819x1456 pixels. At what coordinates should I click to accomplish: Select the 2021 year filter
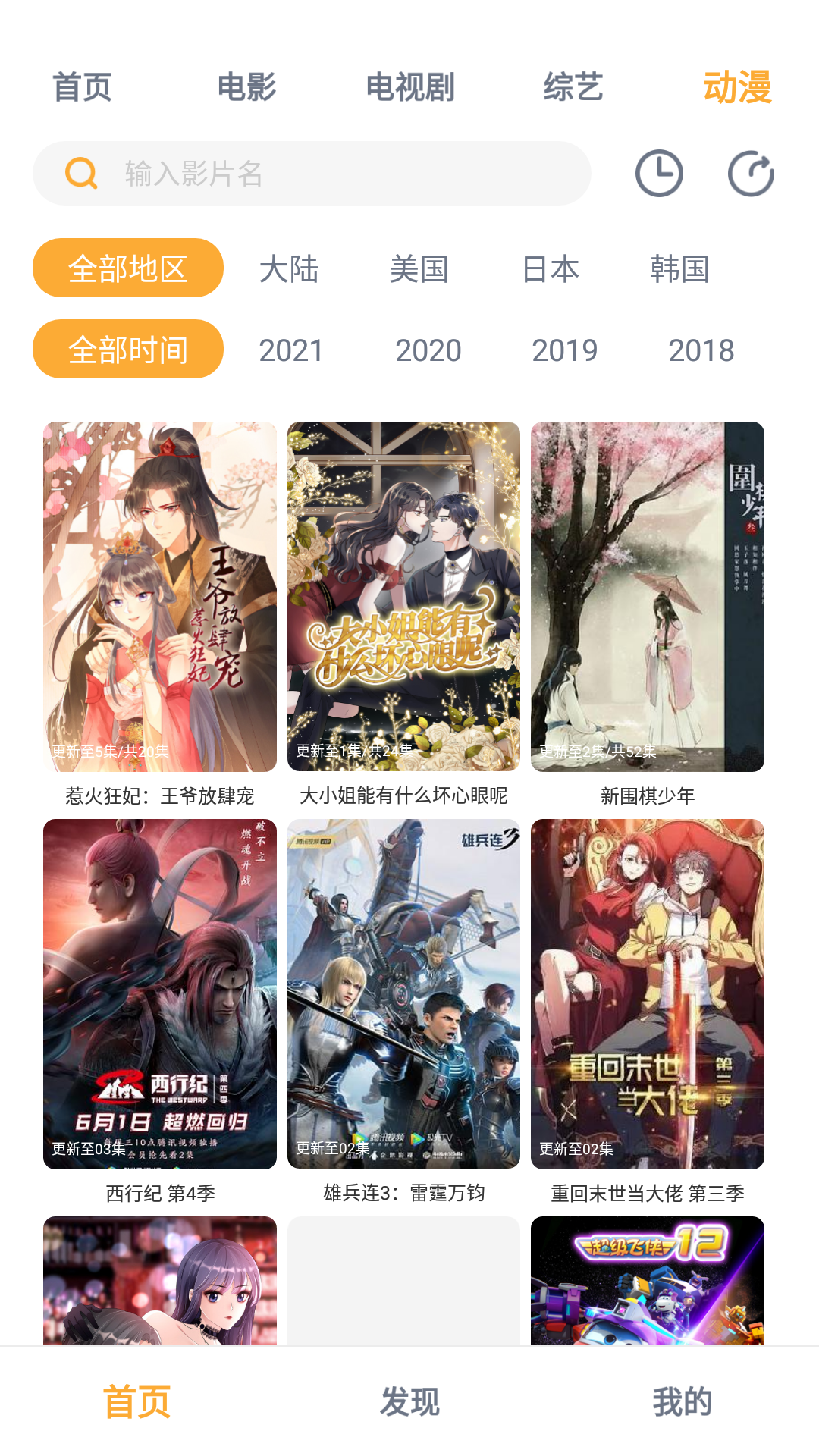(x=291, y=350)
